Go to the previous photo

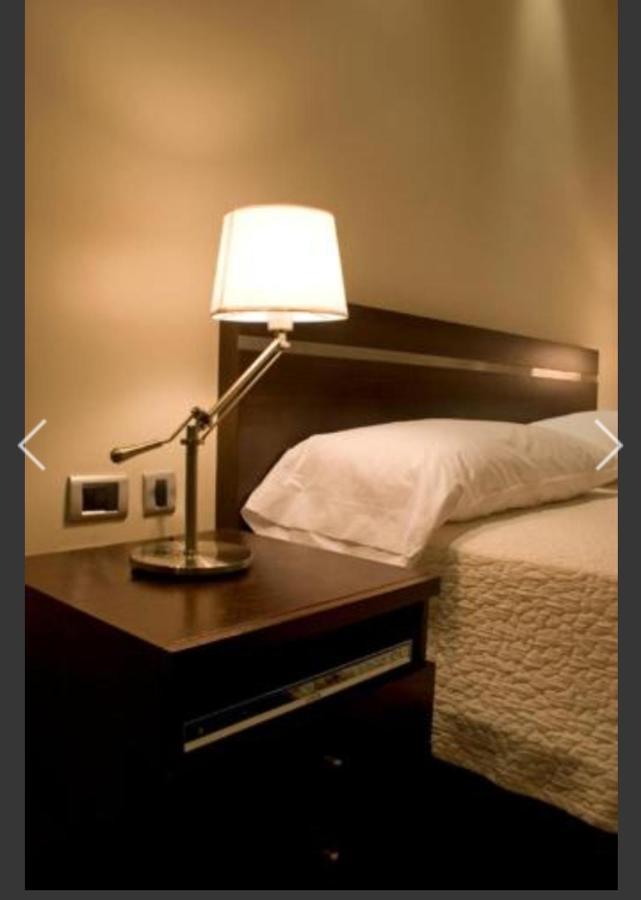(x=32, y=445)
